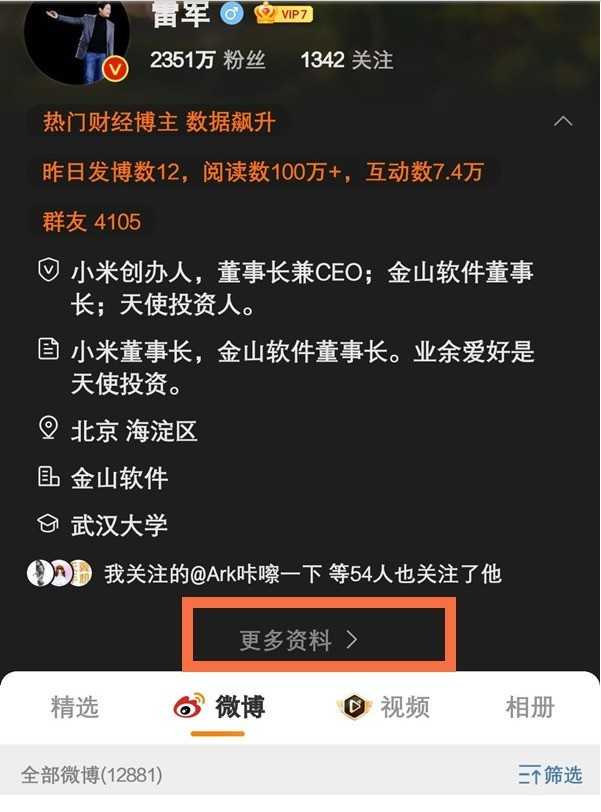Image resolution: width=601 pixels, height=812 pixels.
Task: Collapse the 热门财经博主 profile details section
Action: [x=563, y=122]
